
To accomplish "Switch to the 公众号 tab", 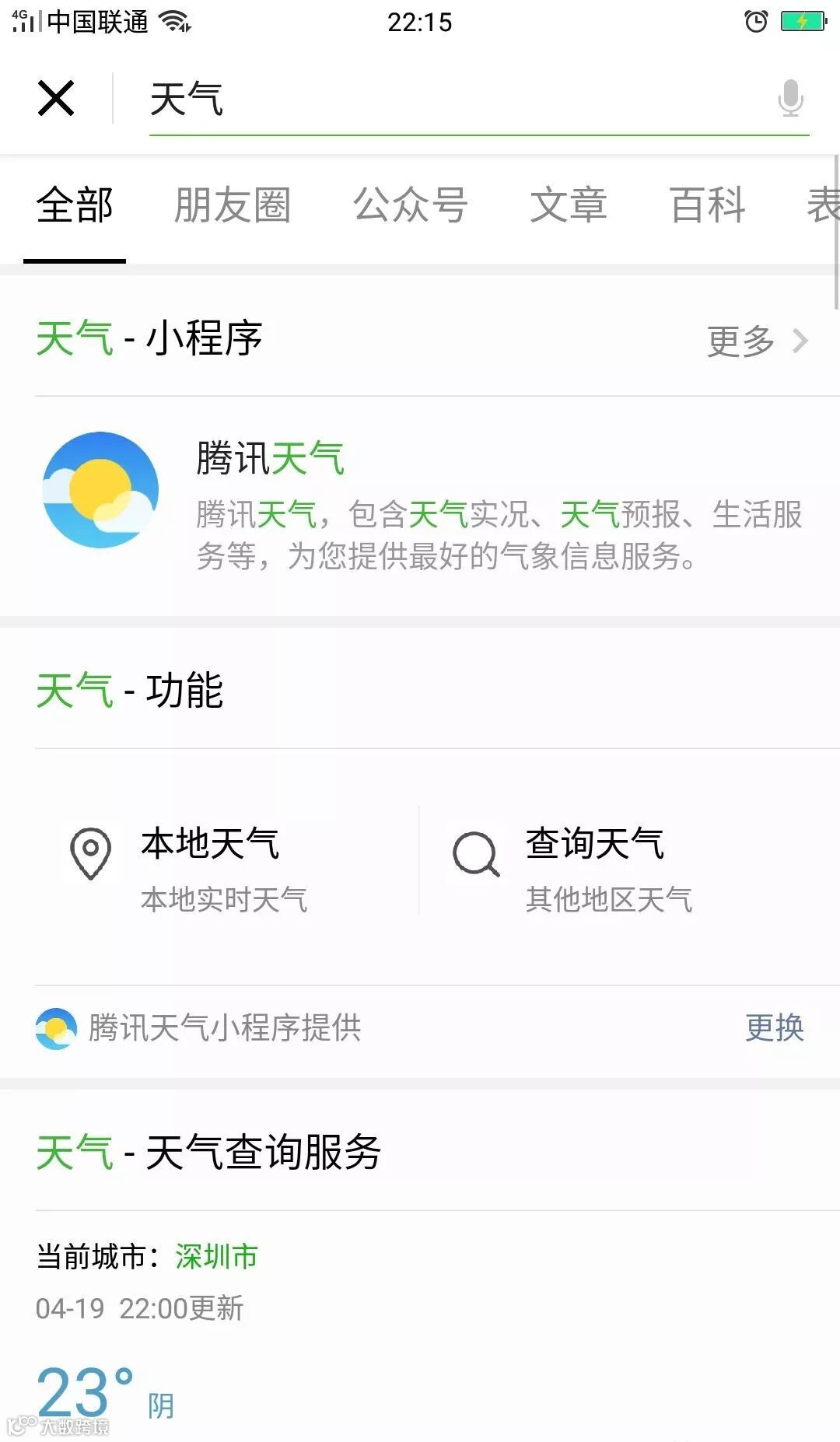I will (x=410, y=206).
